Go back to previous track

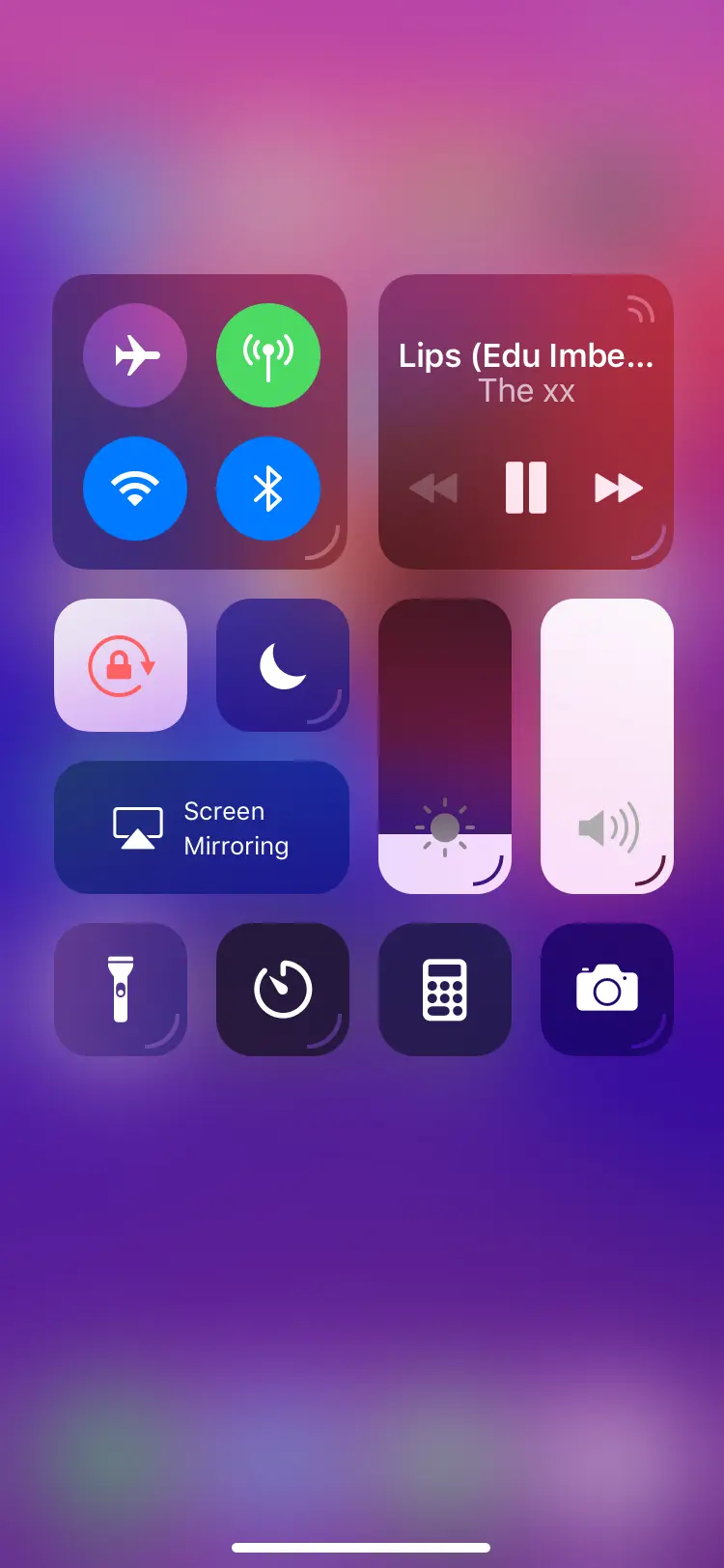(x=433, y=488)
